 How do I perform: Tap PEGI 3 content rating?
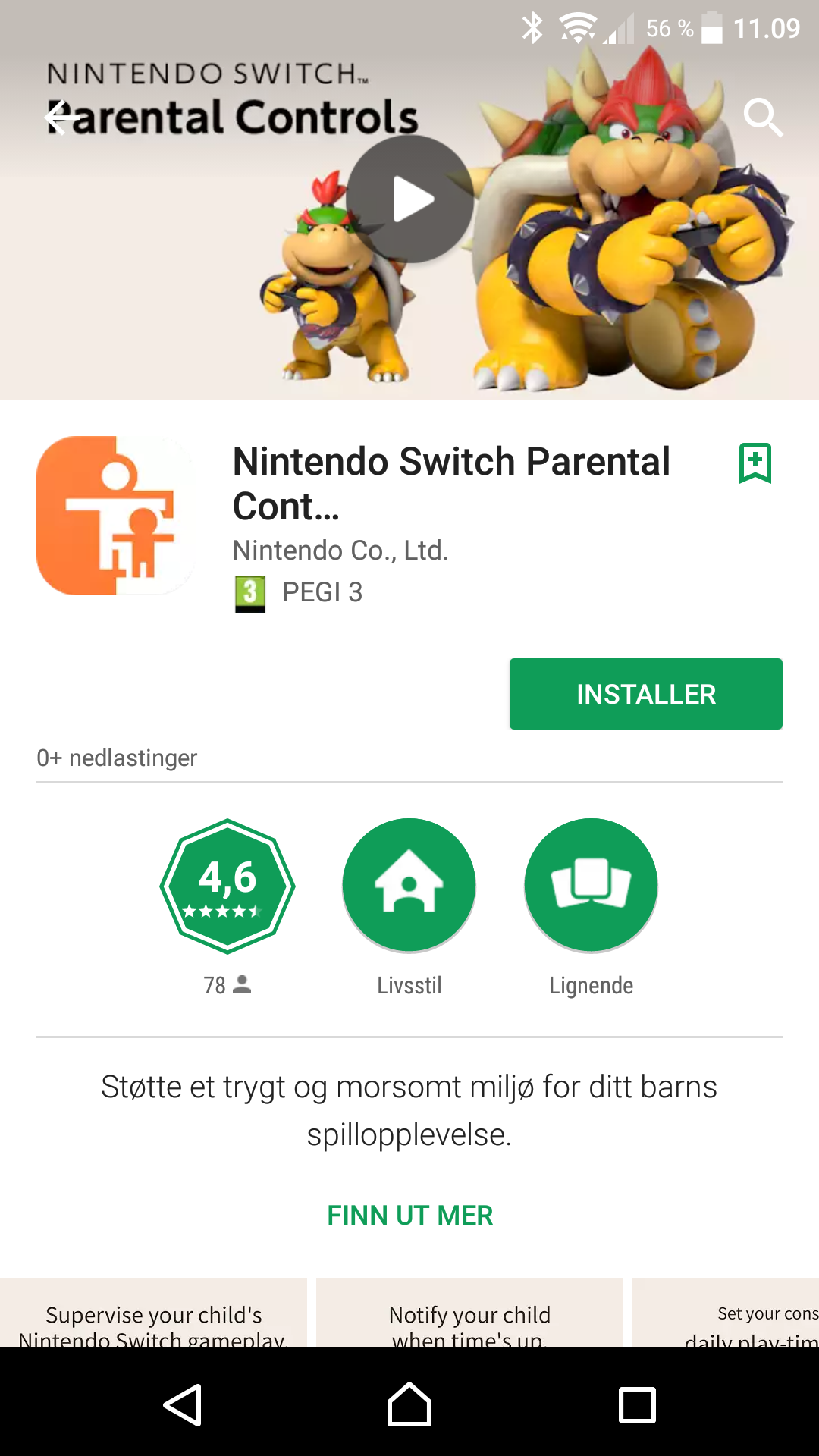[x=299, y=593]
